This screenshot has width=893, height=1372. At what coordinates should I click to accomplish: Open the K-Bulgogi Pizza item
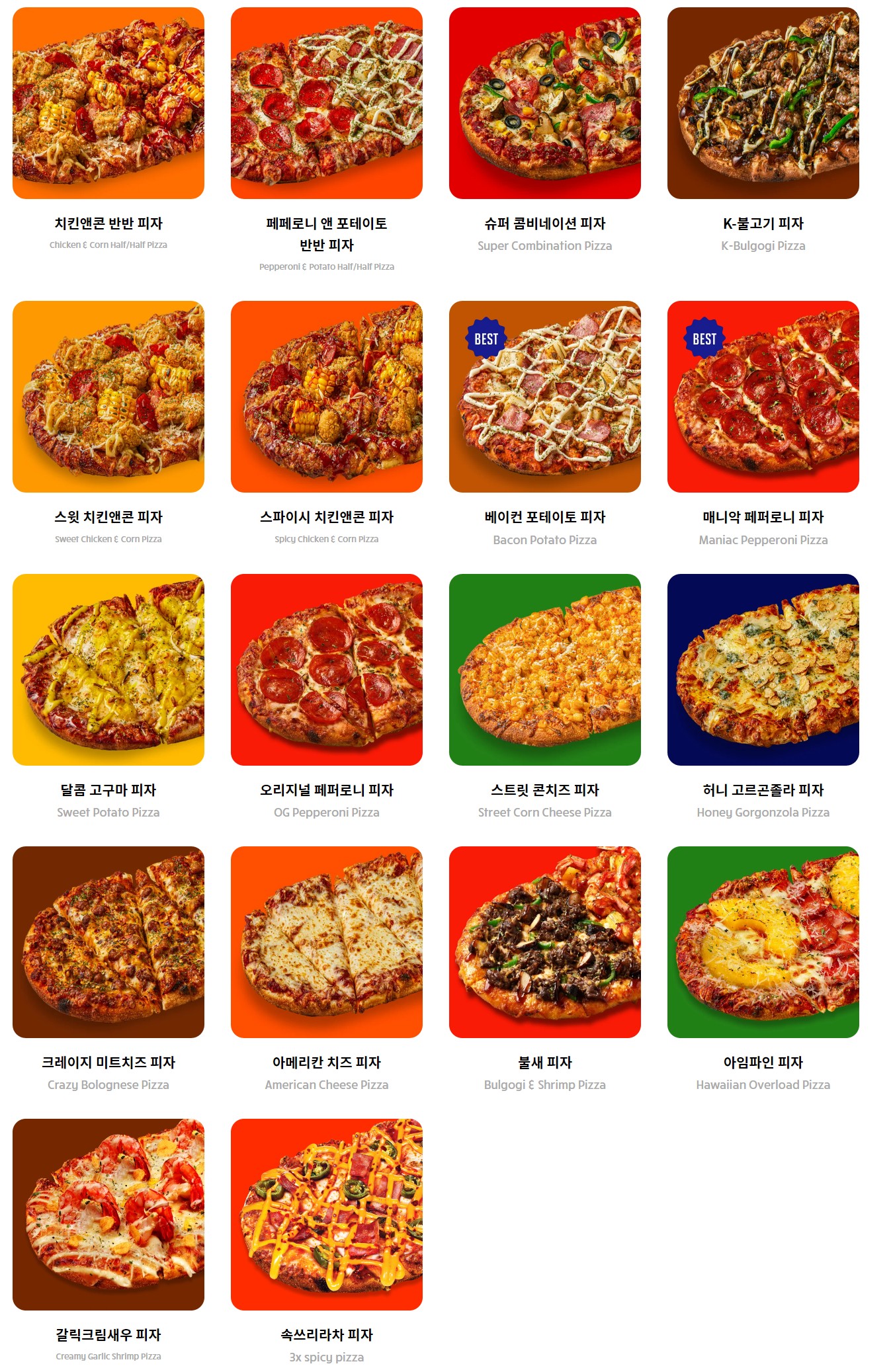point(763,103)
